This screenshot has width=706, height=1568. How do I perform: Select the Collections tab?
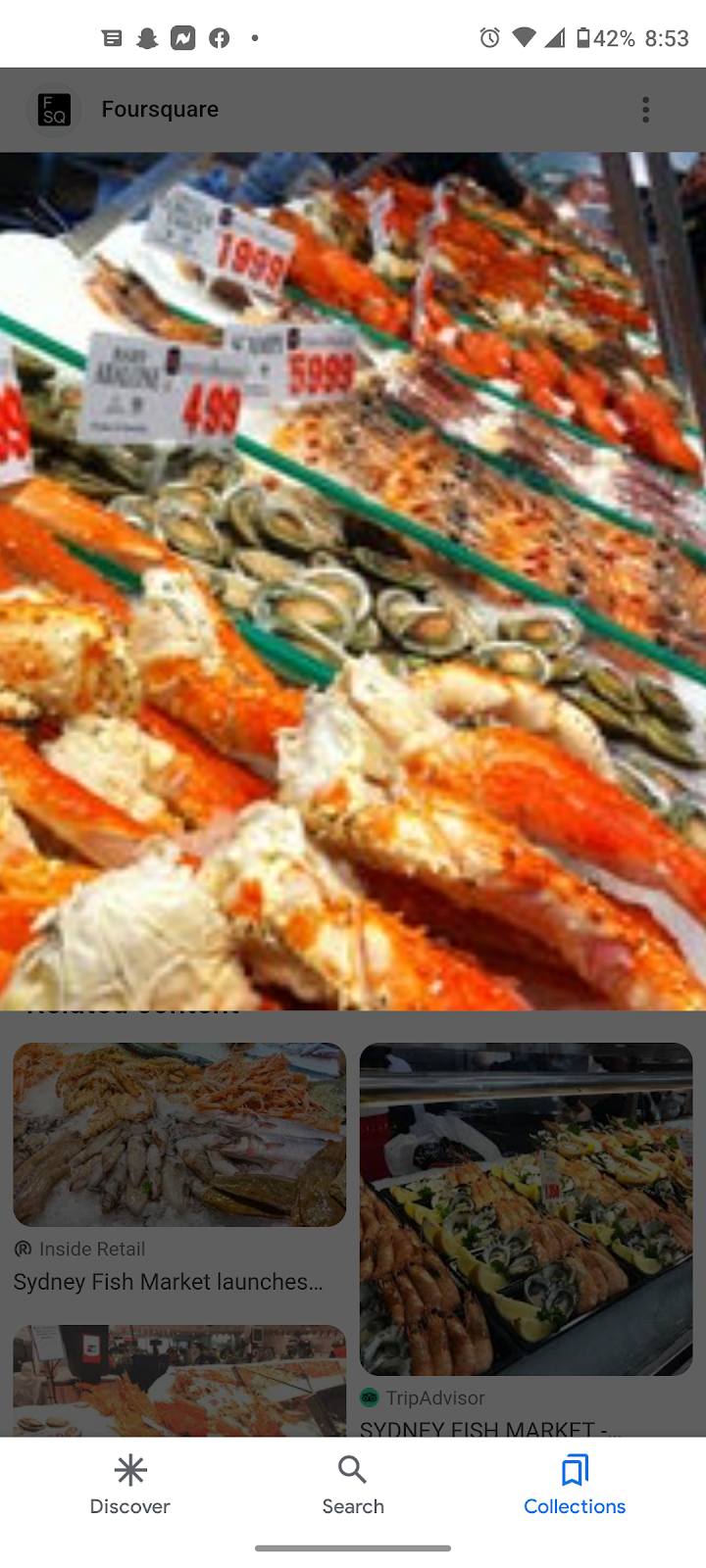575,1485
